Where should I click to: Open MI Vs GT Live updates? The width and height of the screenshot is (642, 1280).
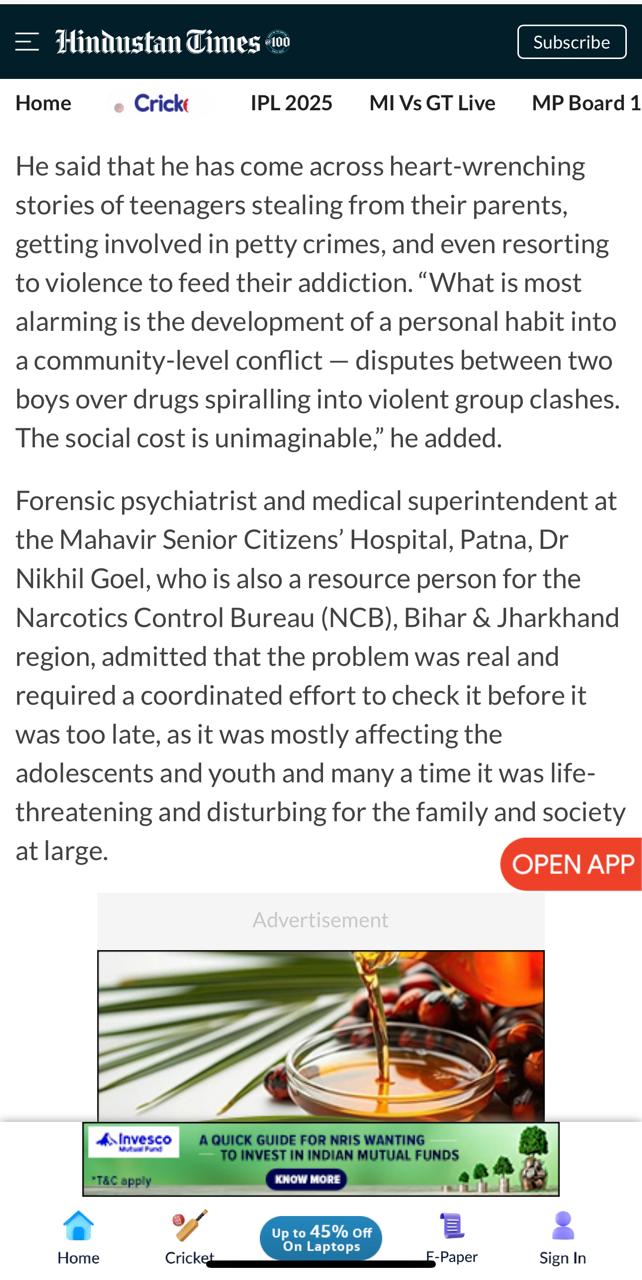(x=432, y=103)
